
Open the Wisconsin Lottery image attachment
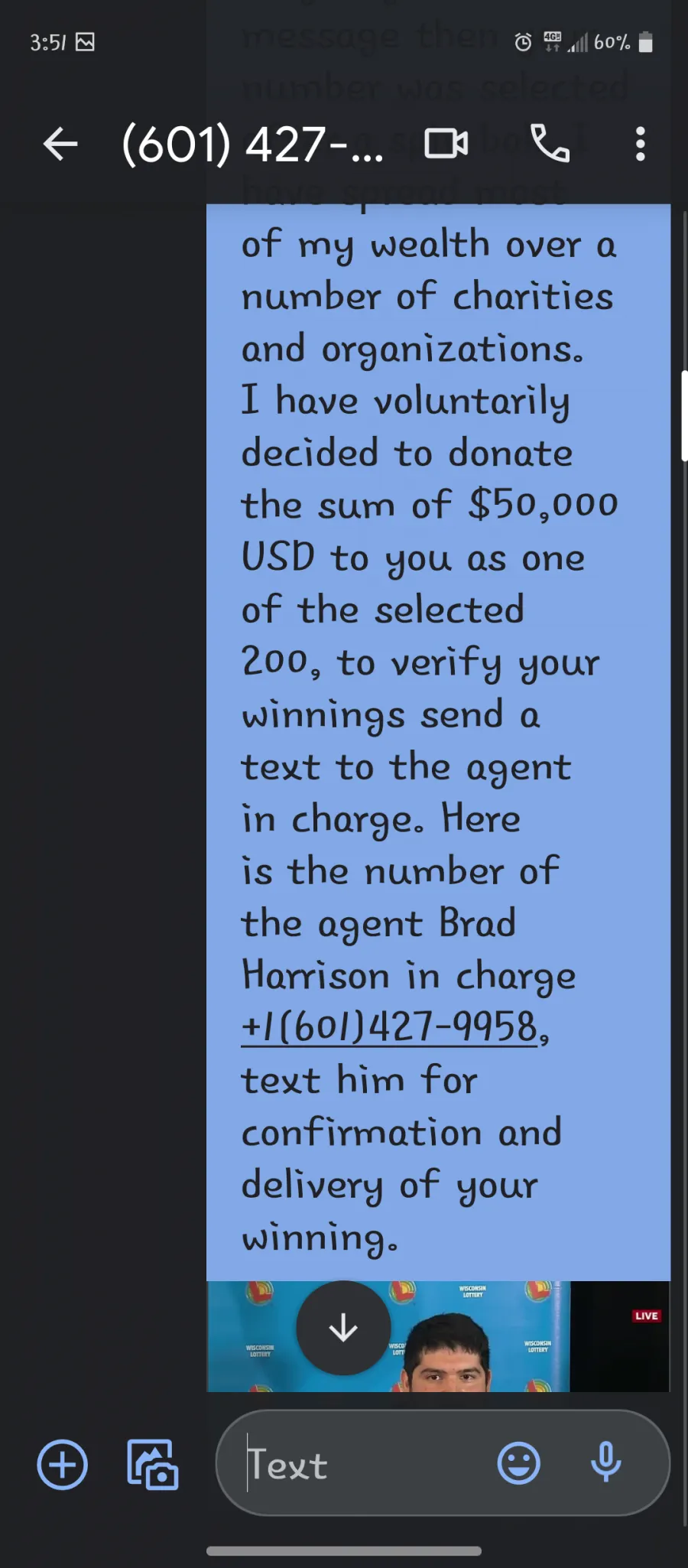(438, 1336)
